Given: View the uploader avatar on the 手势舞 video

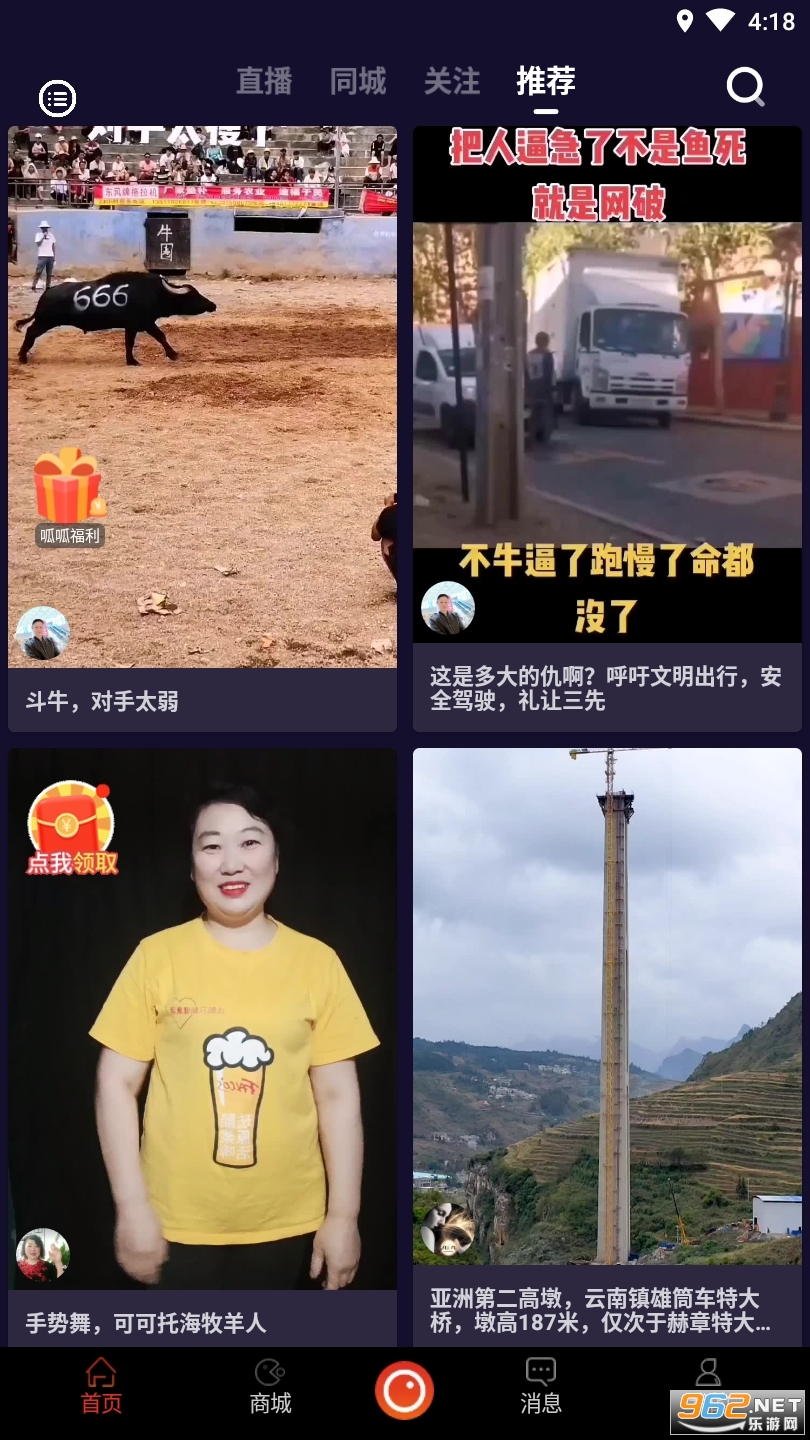Looking at the screenshot, I should tap(43, 1256).
